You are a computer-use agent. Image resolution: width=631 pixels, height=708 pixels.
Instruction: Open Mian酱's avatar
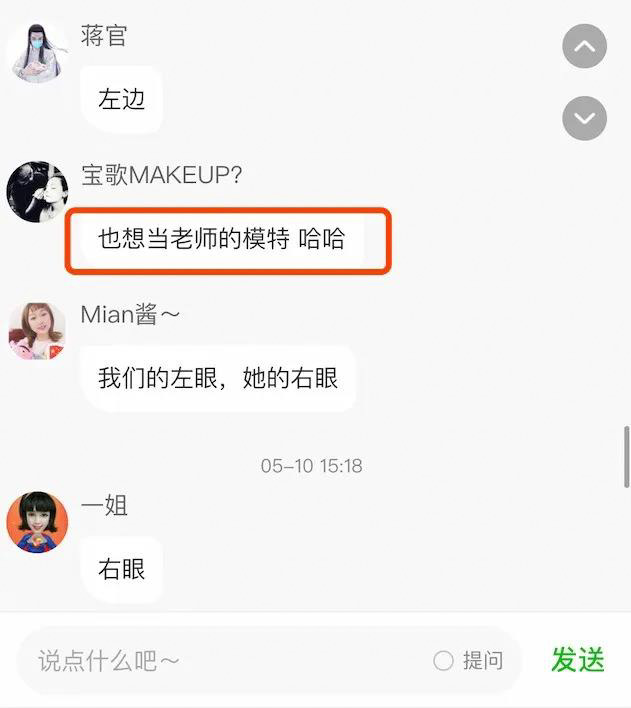click(x=38, y=331)
